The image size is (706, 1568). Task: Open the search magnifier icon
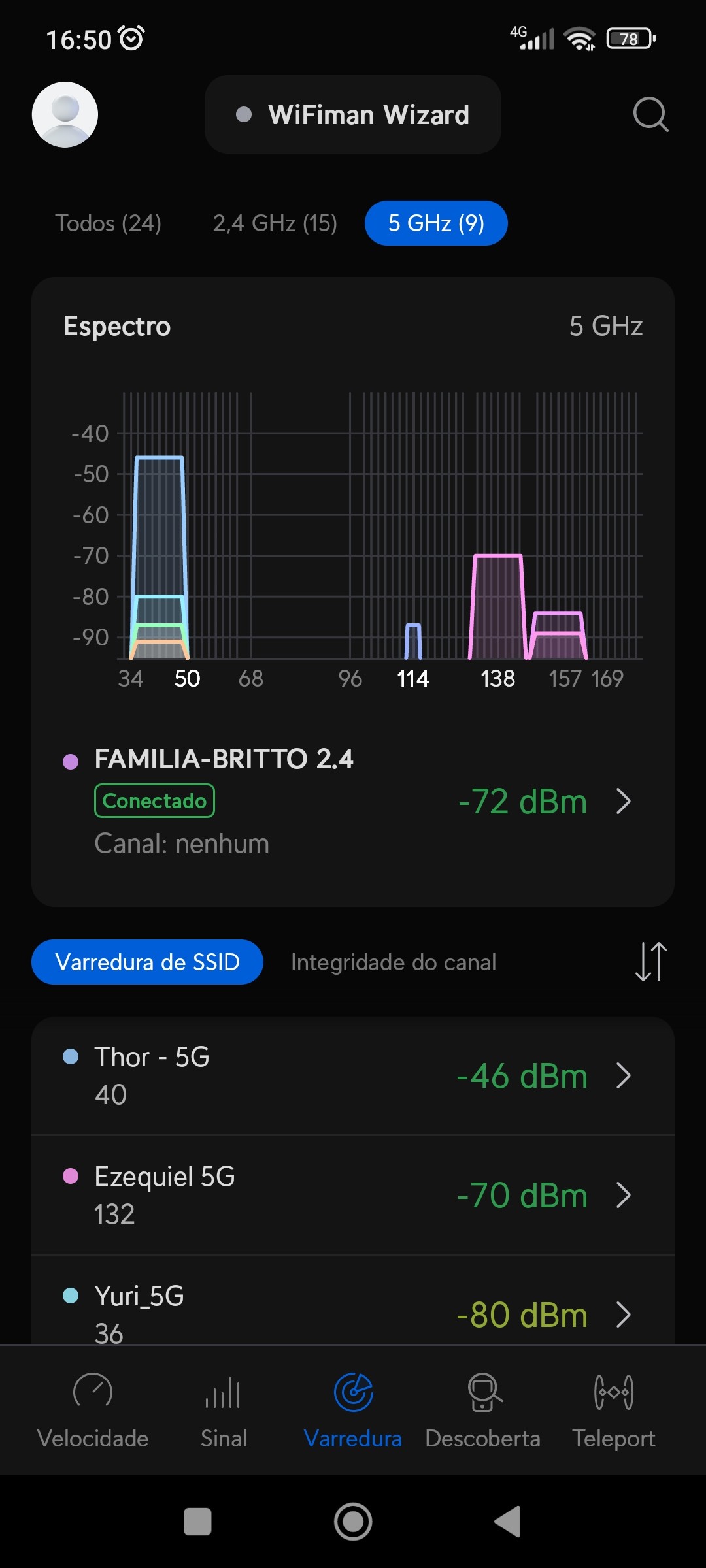click(x=650, y=115)
